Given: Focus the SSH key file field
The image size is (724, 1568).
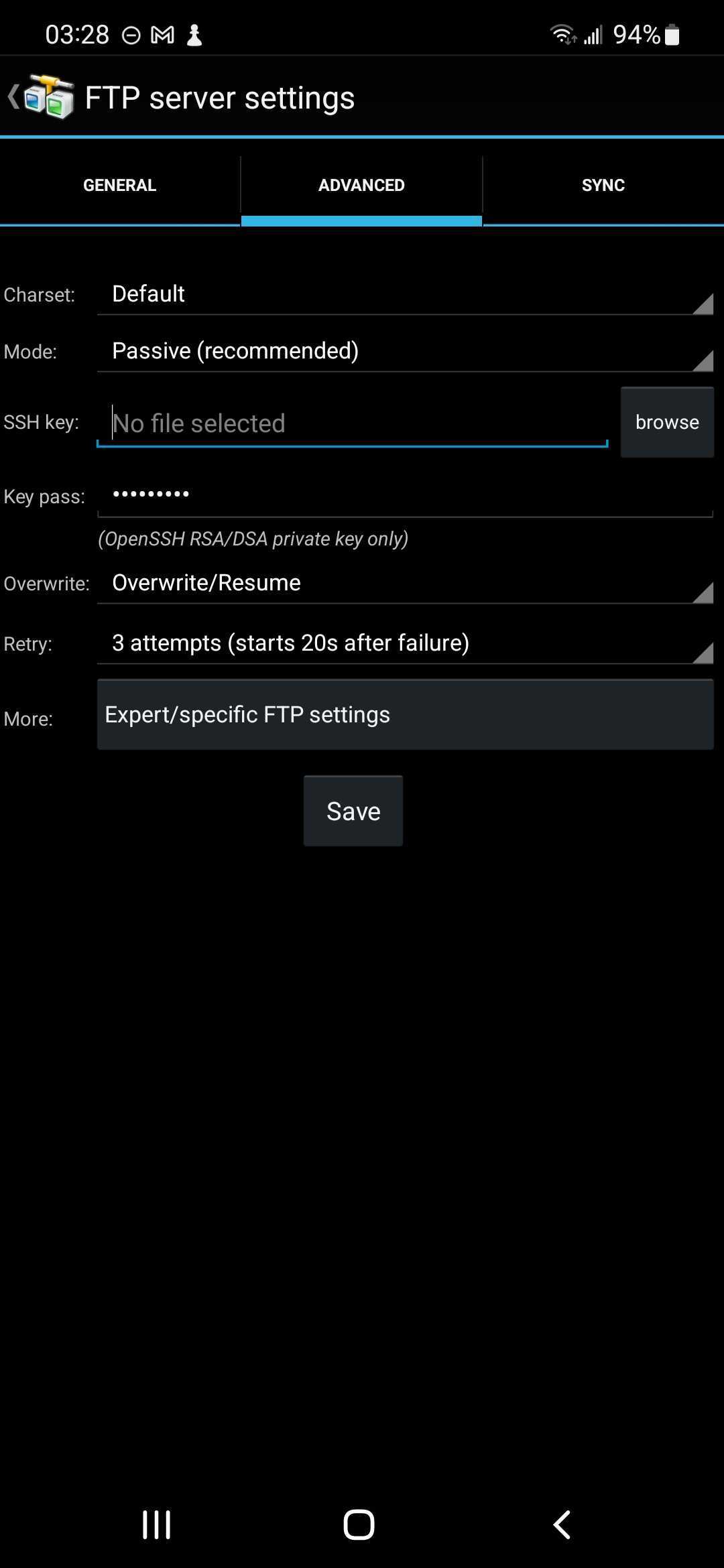Looking at the screenshot, I should click(352, 423).
